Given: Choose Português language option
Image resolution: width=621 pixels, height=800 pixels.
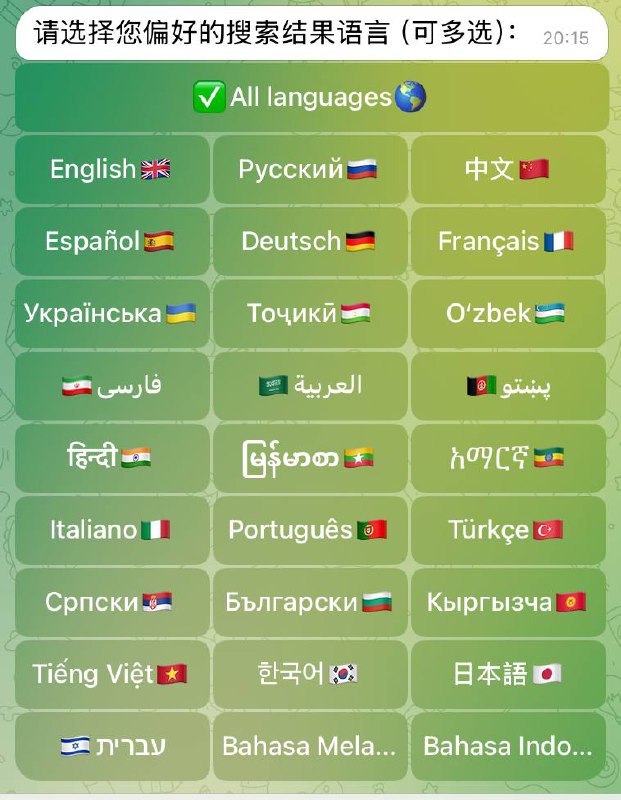Looking at the screenshot, I should pos(310,529).
